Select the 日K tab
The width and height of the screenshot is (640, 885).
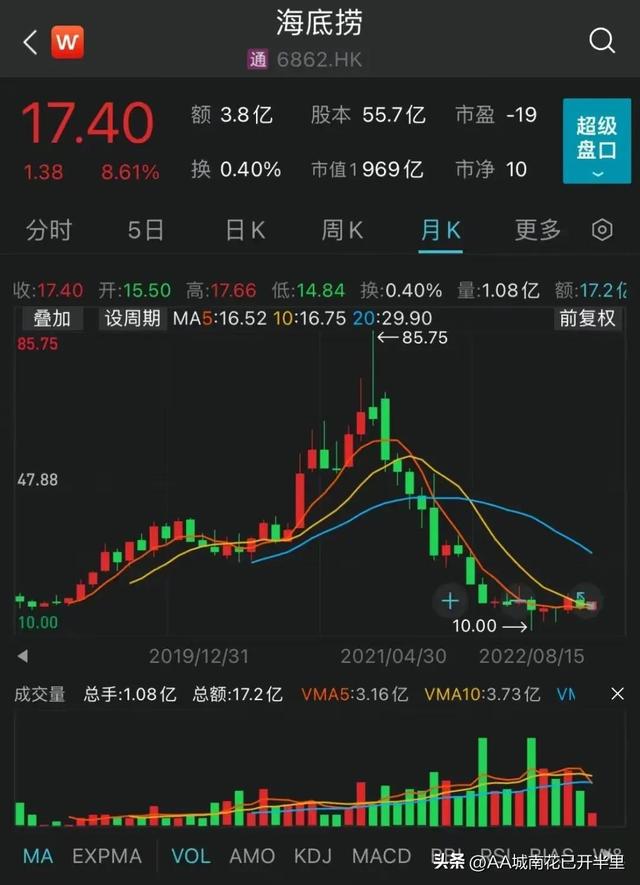point(245,230)
